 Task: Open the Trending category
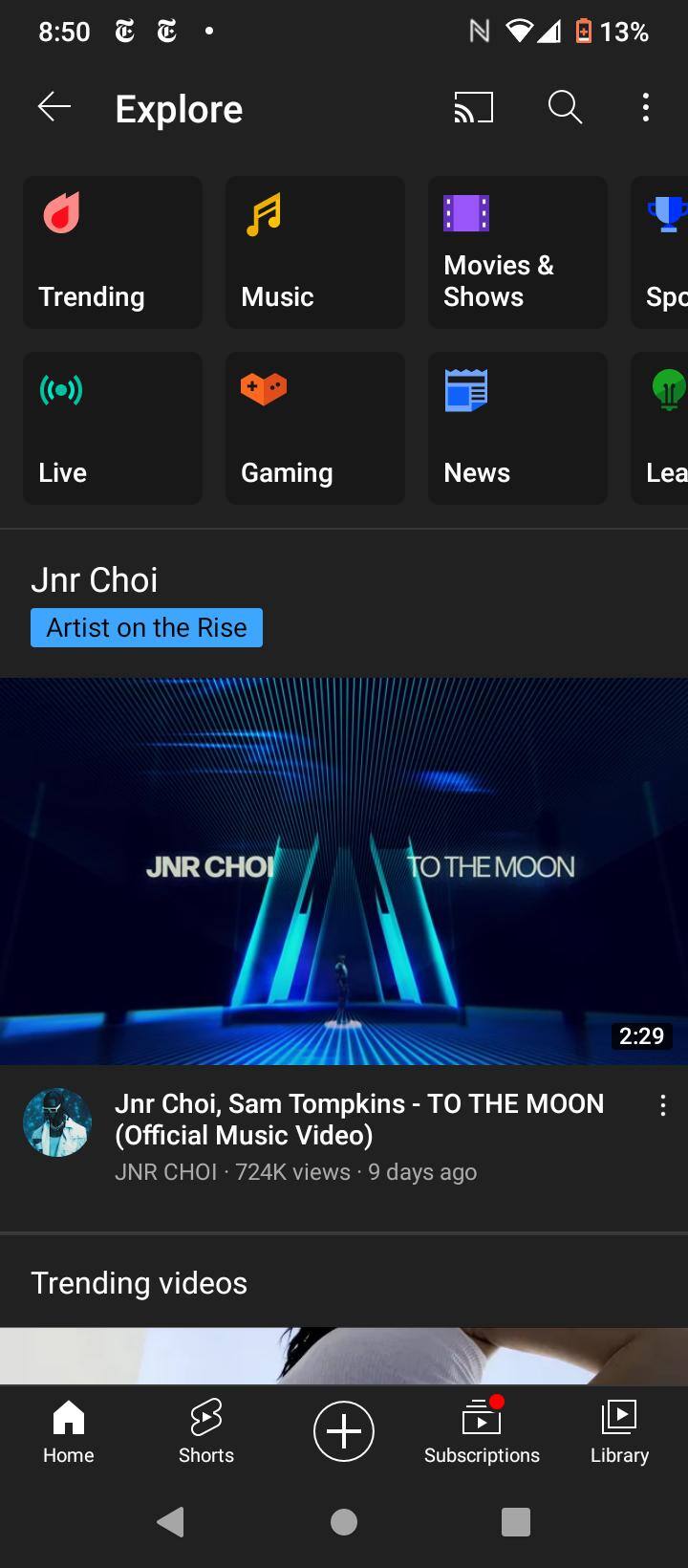point(113,252)
